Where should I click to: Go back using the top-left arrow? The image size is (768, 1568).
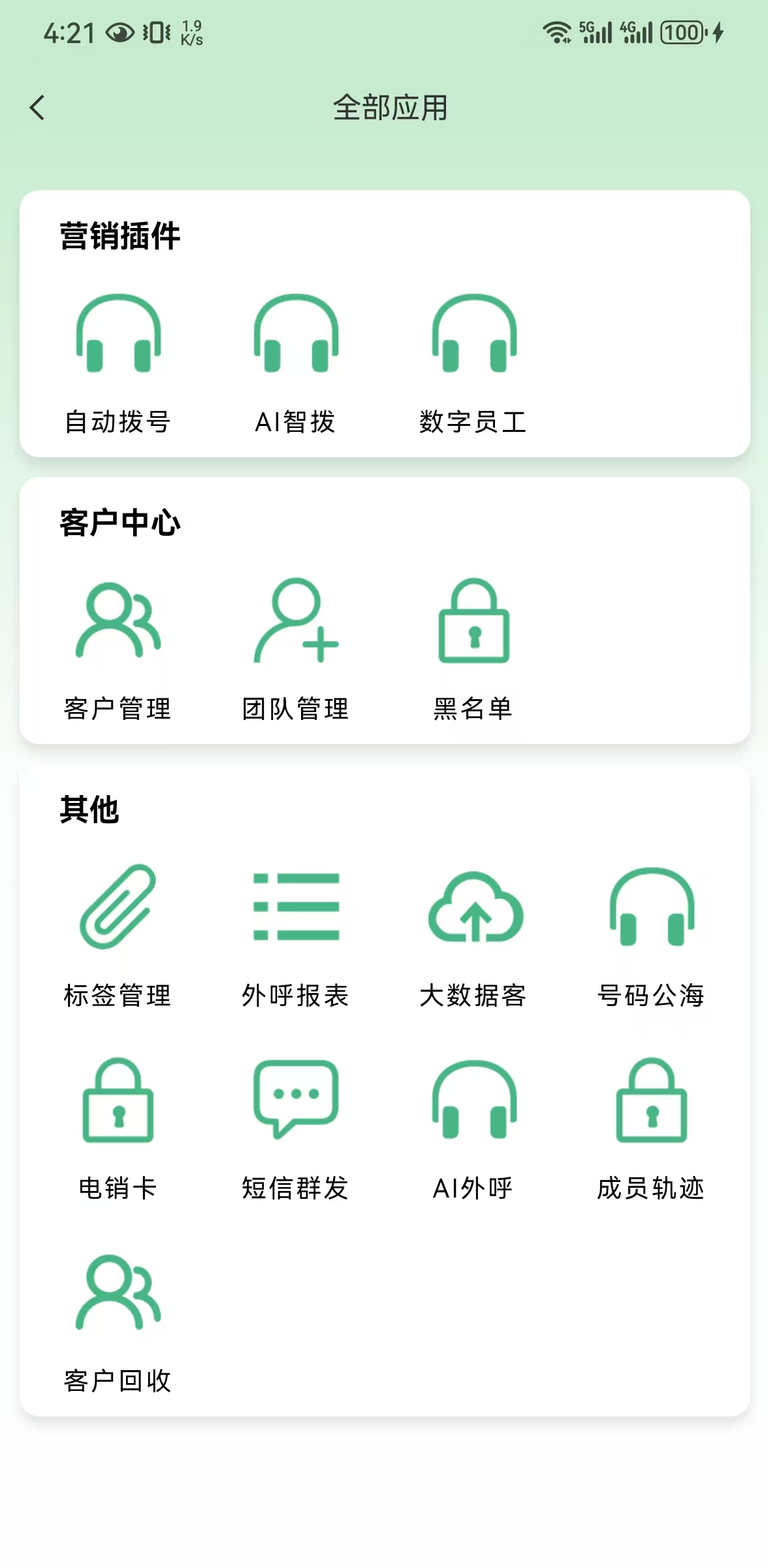(x=37, y=108)
